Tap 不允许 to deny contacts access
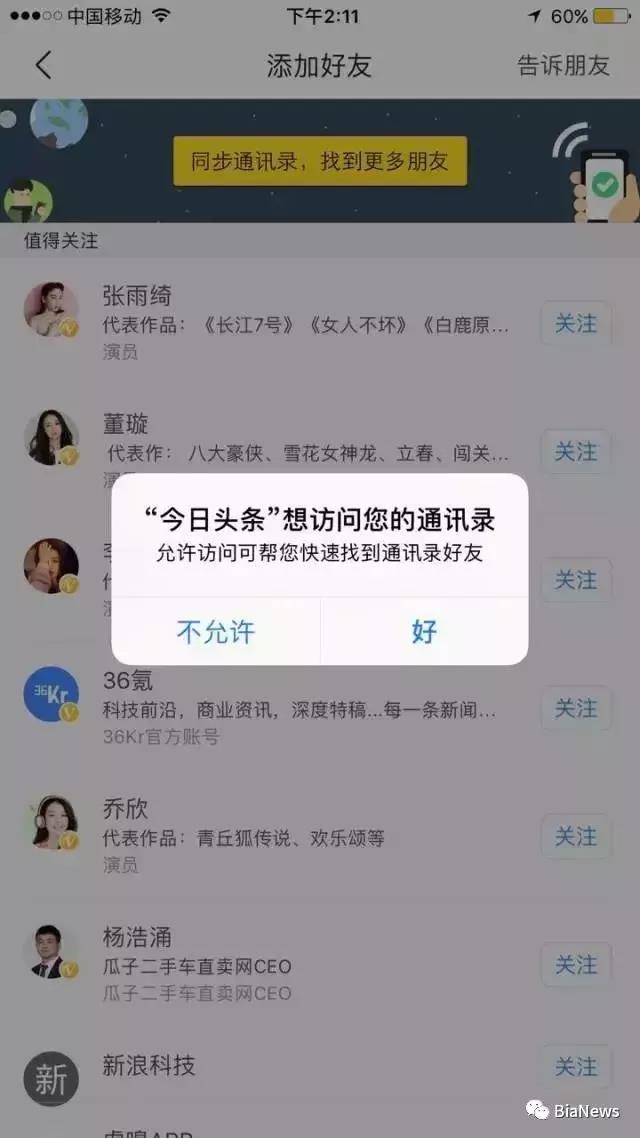640x1138 pixels. click(216, 632)
